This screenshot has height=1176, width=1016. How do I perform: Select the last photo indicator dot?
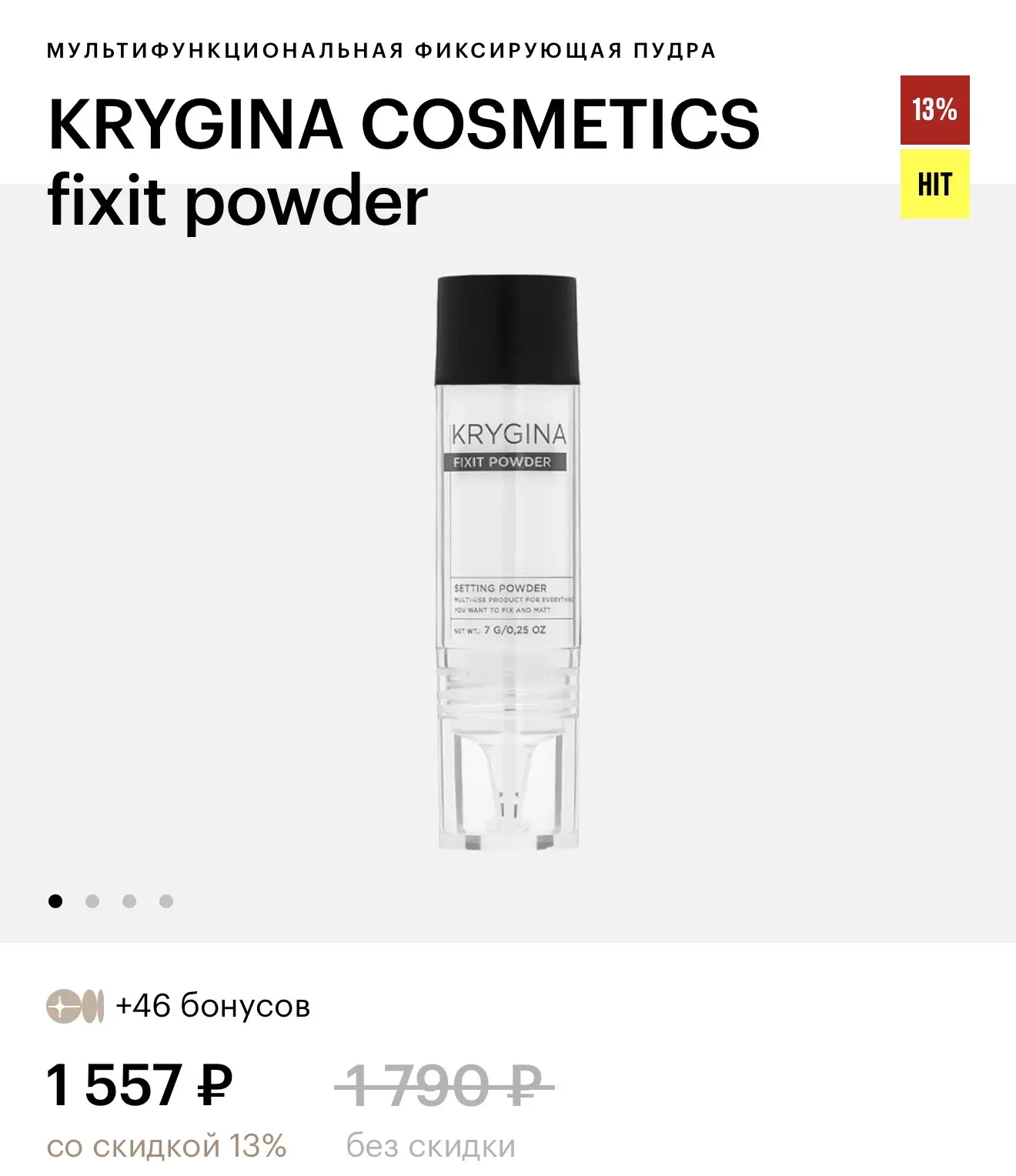166,901
